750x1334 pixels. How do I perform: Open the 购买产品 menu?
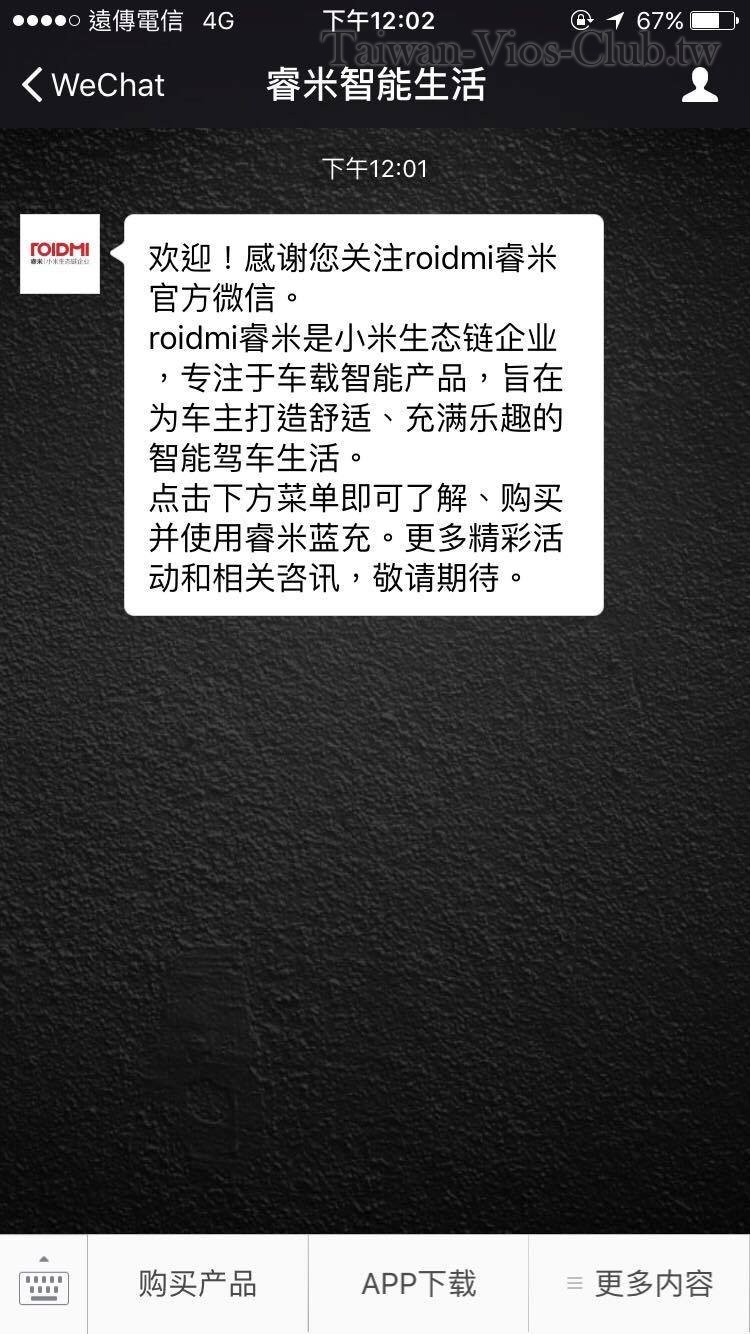(198, 1284)
